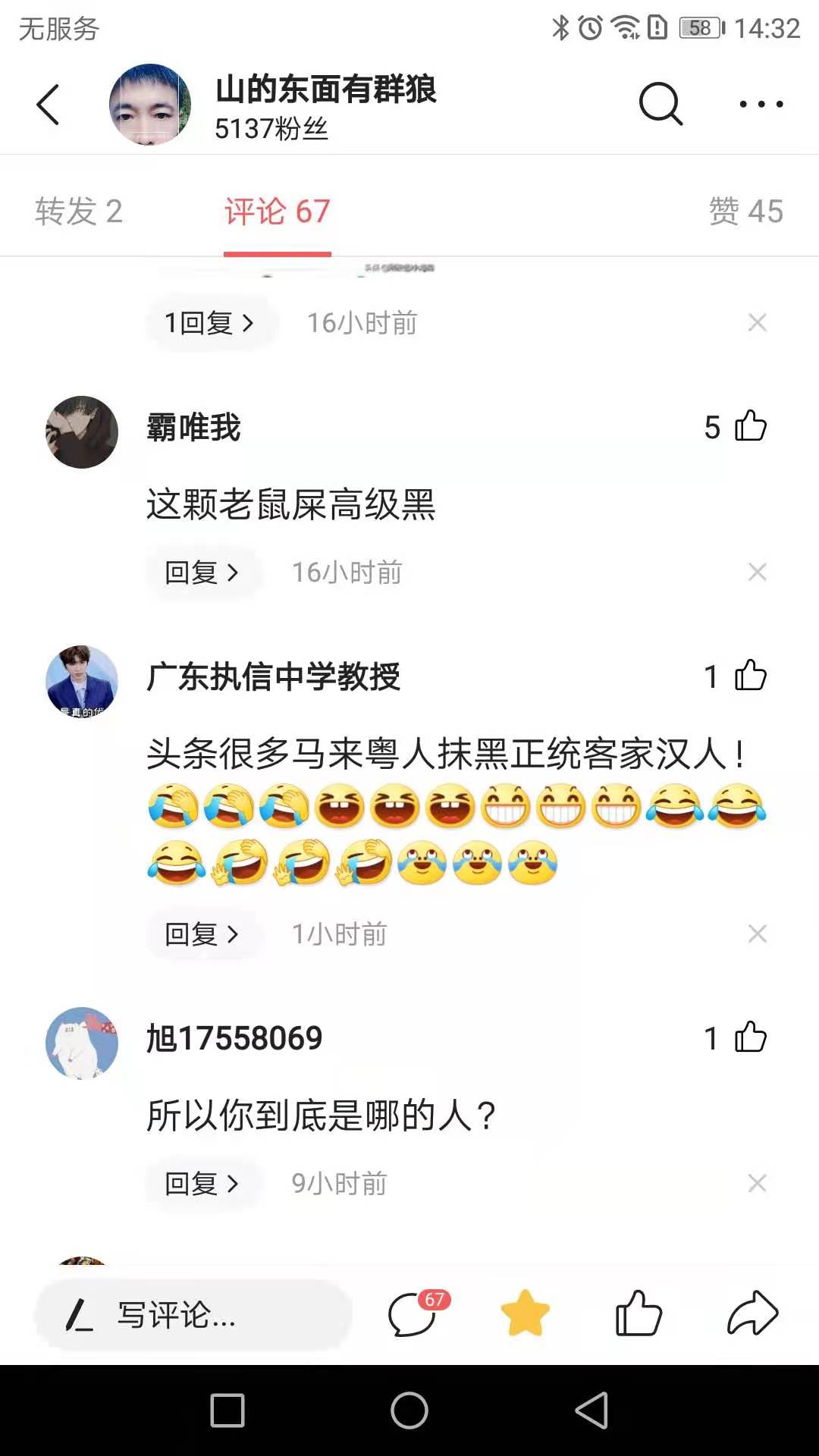The height and width of the screenshot is (1456, 819).
Task: Reply to 广东执信中学教授's comment
Action: click(202, 934)
